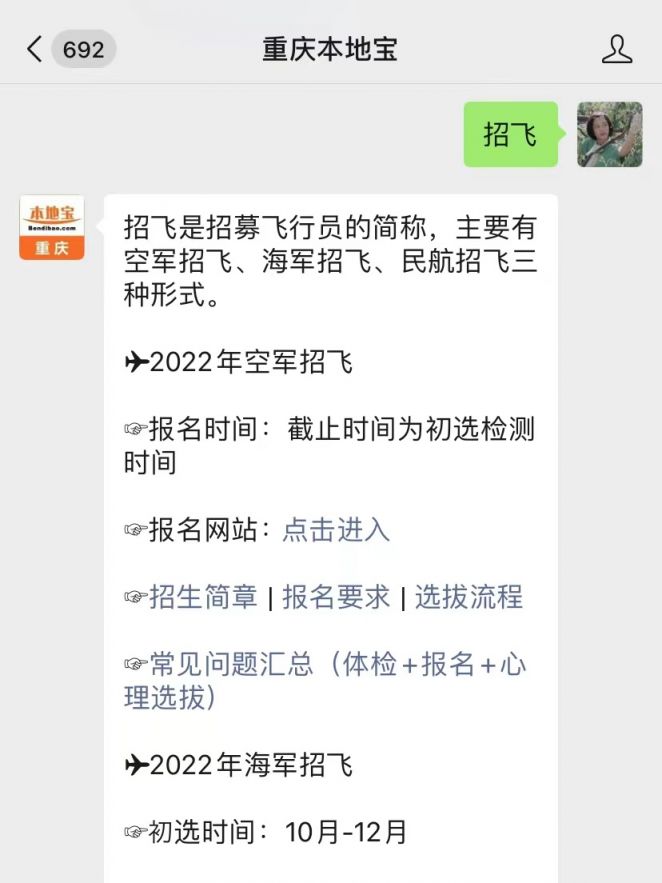Screen dimensions: 662x883
Task: Open the 点击进入 registration website link
Action: click(x=336, y=530)
